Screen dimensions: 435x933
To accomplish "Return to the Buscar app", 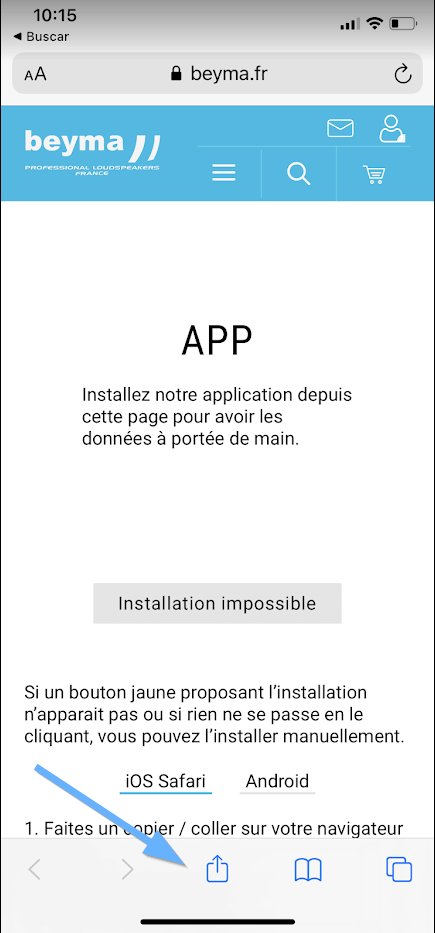I will click(x=40, y=37).
